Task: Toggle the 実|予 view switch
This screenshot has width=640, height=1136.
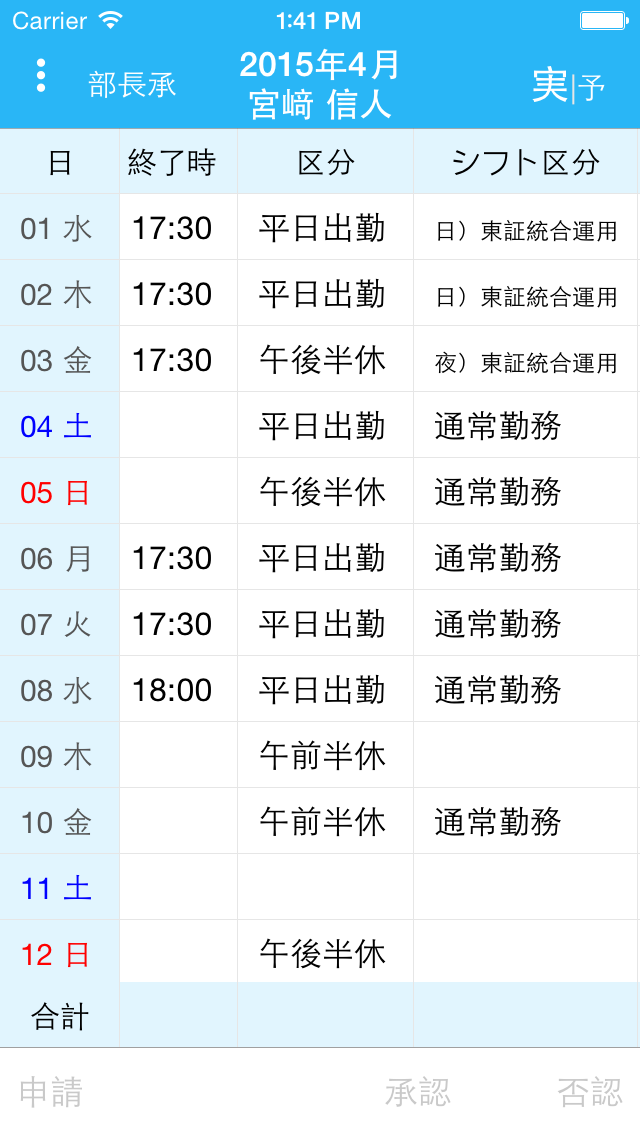Action: coord(568,86)
